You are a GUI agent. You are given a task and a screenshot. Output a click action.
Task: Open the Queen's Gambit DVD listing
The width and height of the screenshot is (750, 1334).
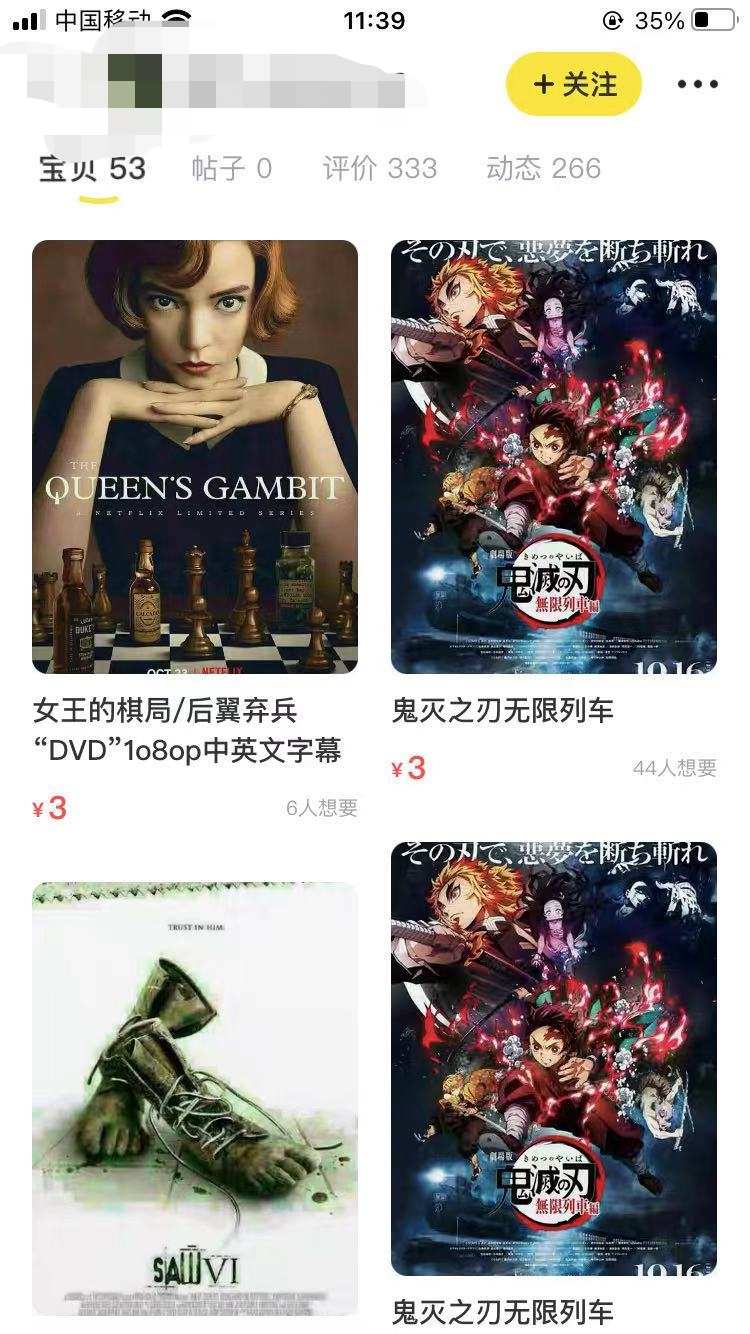point(195,457)
